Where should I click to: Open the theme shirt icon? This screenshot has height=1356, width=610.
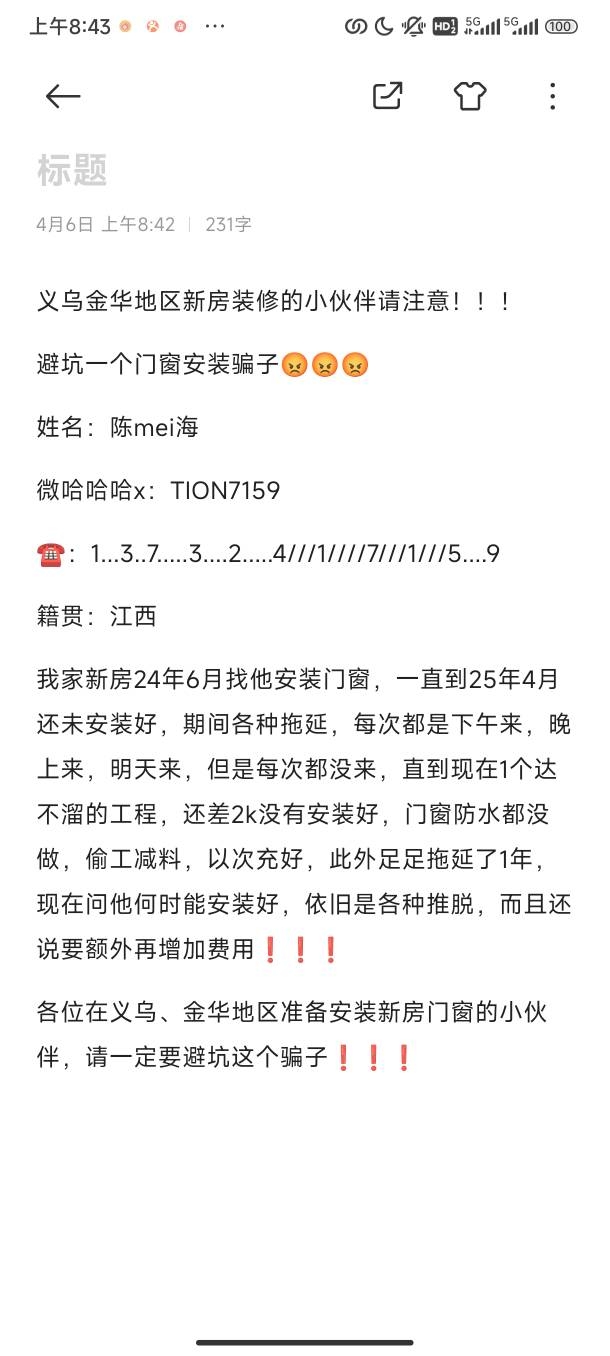coord(470,96)
